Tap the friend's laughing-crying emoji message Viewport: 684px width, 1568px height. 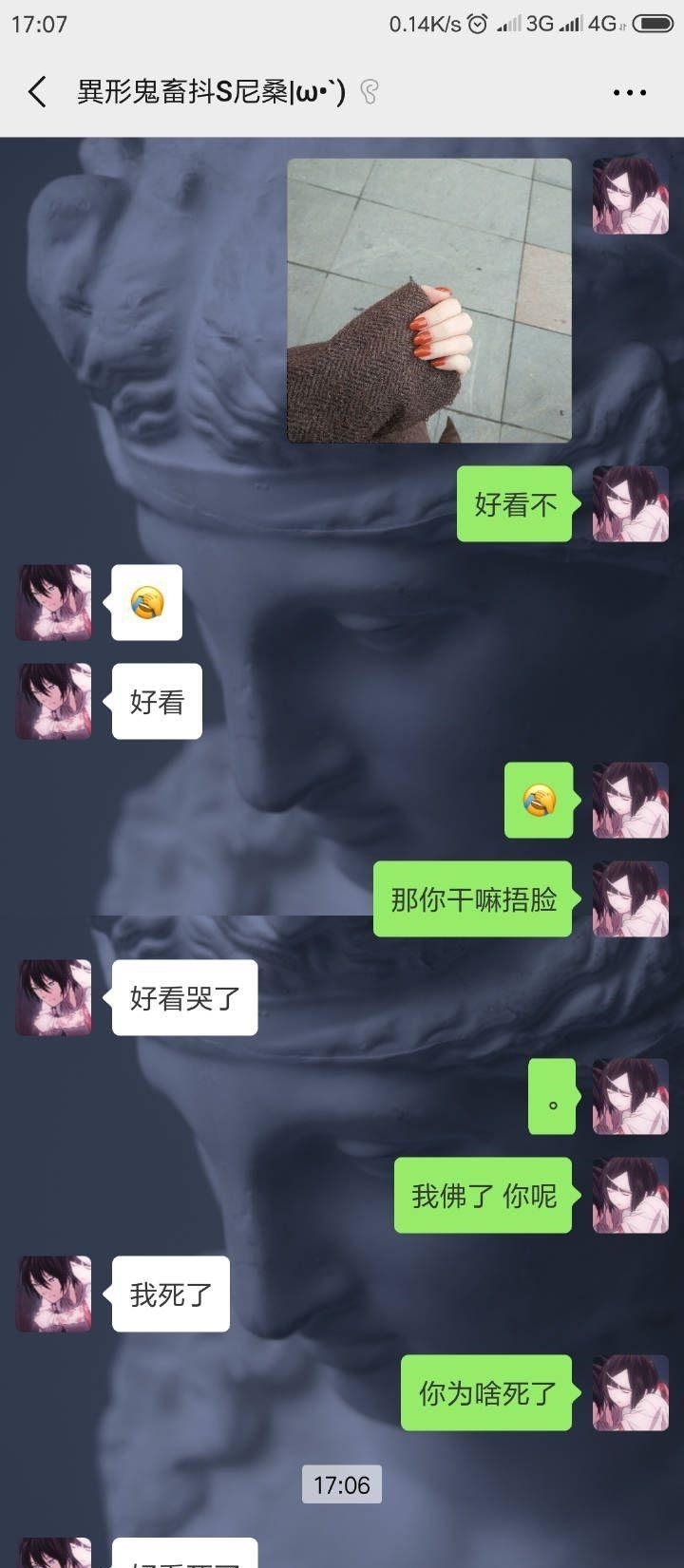coord(146,602)
